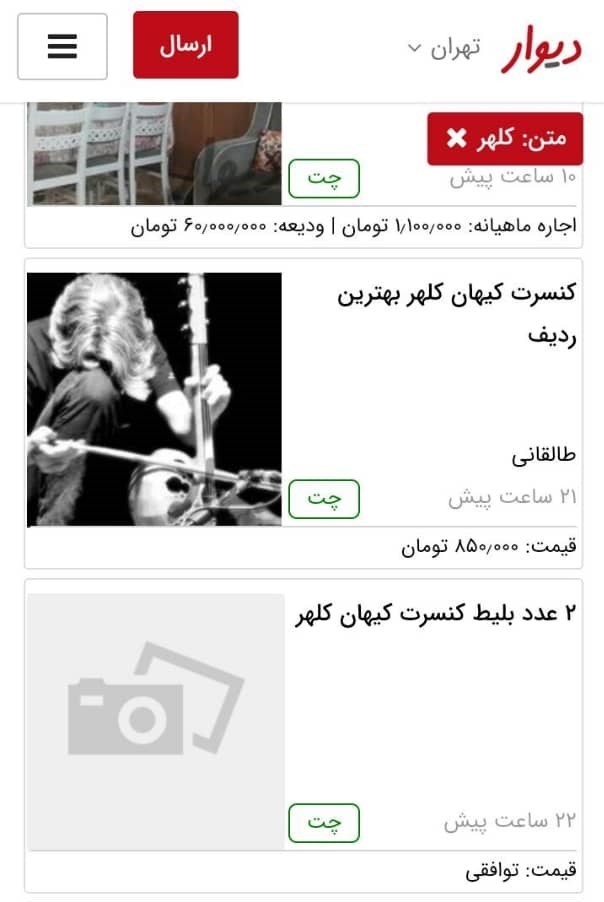This screenshot has height=902, width=604.
Task: Tap the ارسال button to post an ad
Action: tap(186, 46)
